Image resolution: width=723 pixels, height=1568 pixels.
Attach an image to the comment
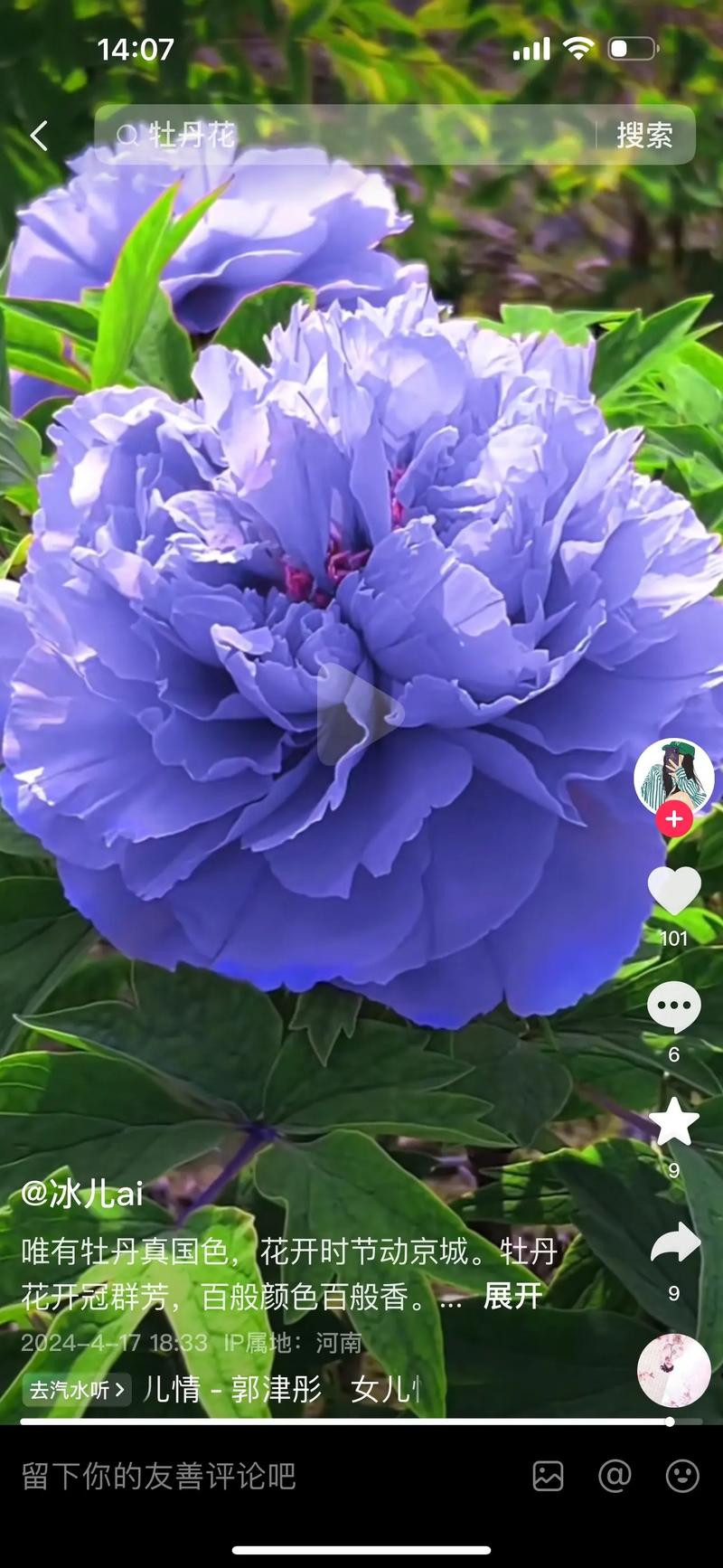[x=548, y=1477]
